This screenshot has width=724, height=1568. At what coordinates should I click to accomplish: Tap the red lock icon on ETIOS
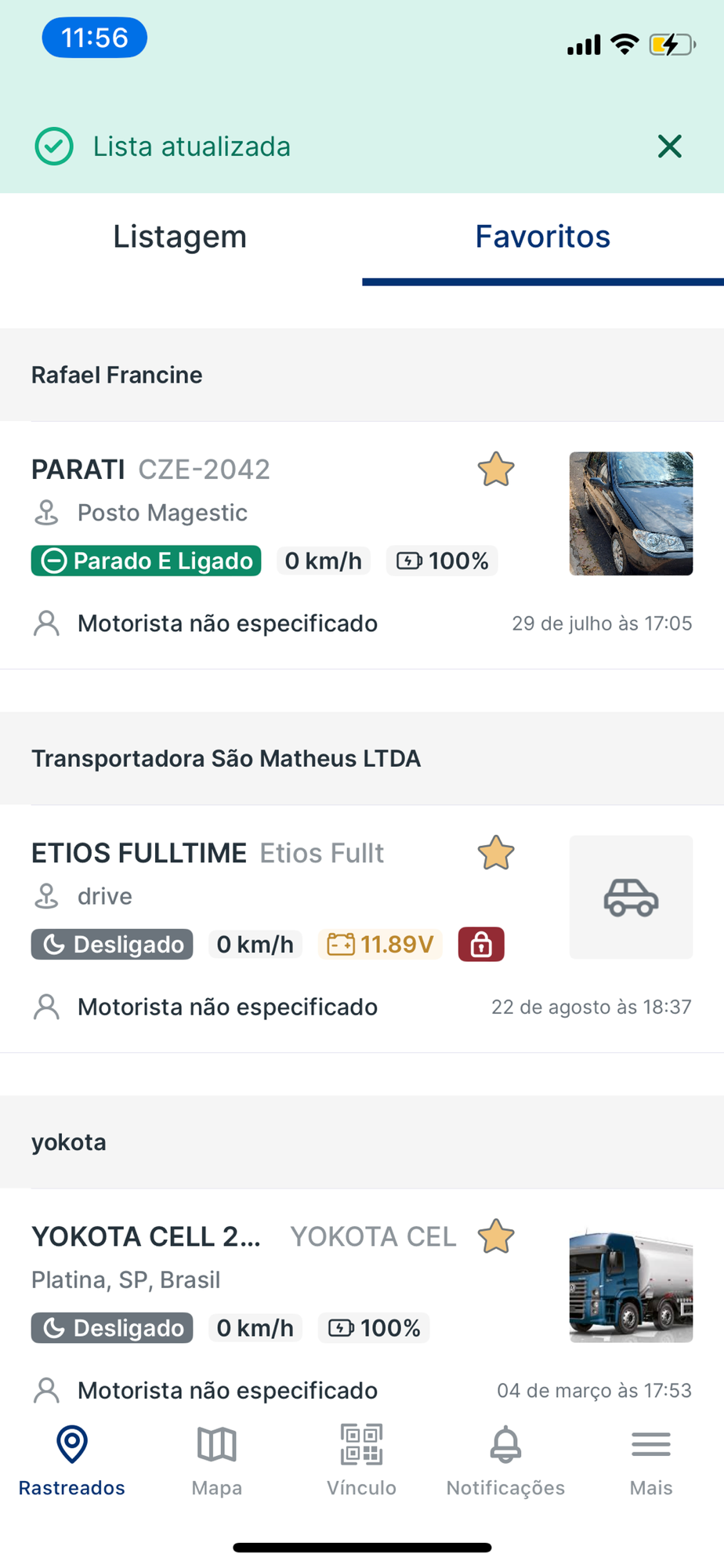(x=481, y=945)
